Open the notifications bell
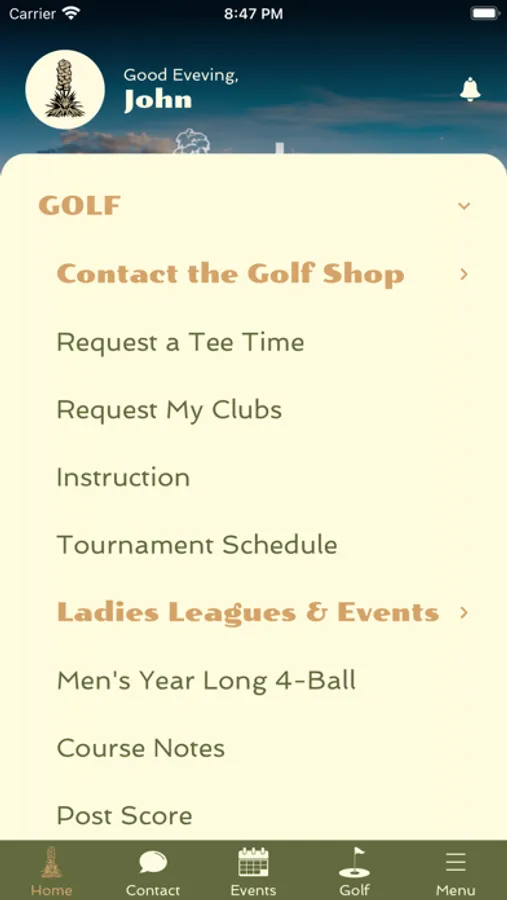507x900 pixels. pyautogui.click(x=470, y=90)
